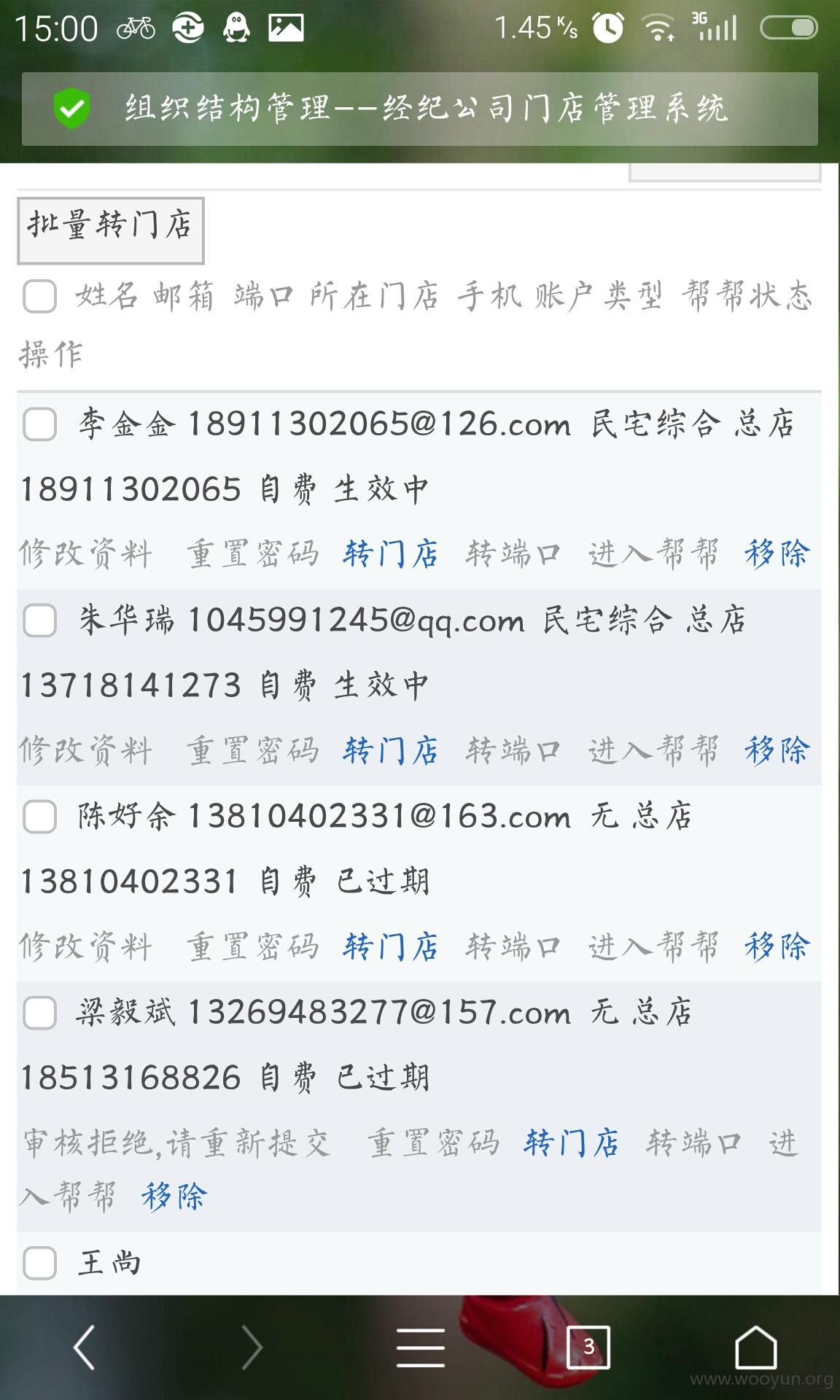Check the box beside 王尚

[39, 1262]
